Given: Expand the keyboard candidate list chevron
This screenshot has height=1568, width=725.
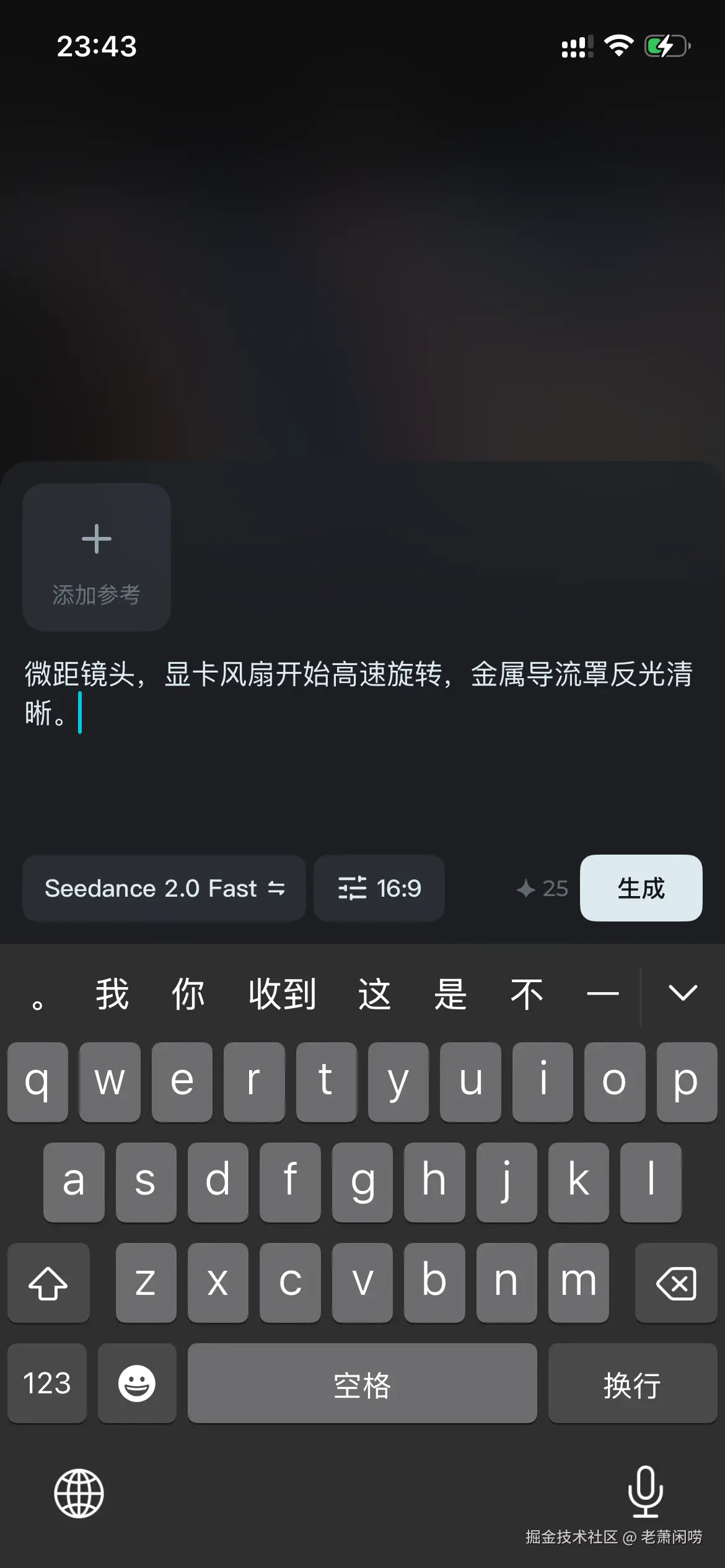Looking at the screenshot, I should point(683,993).
